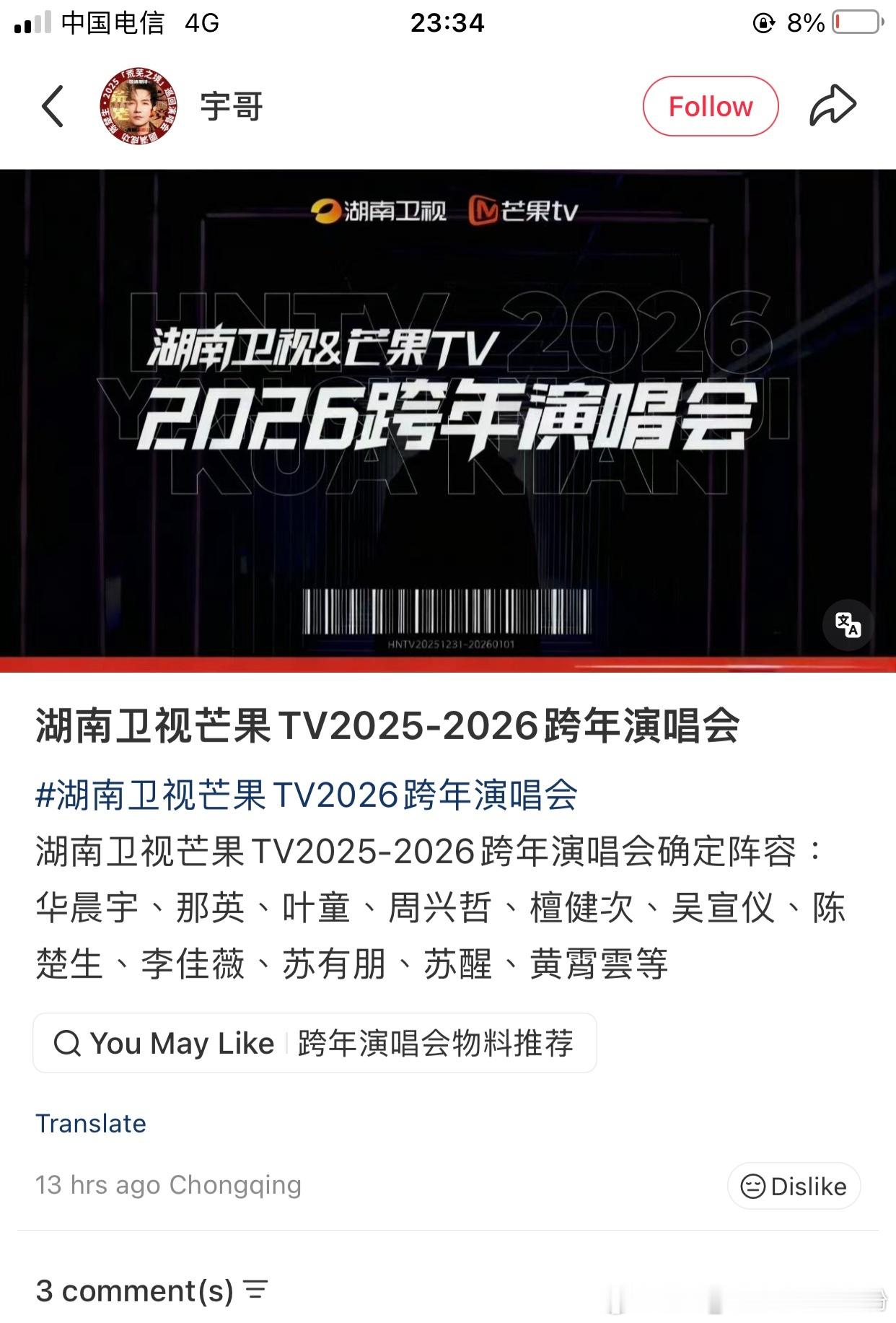Image resolution: width=896 pixels, height=1323 pixels.
Task: Toggle translation via the Translate control
Action: (x=91, y=1123)
